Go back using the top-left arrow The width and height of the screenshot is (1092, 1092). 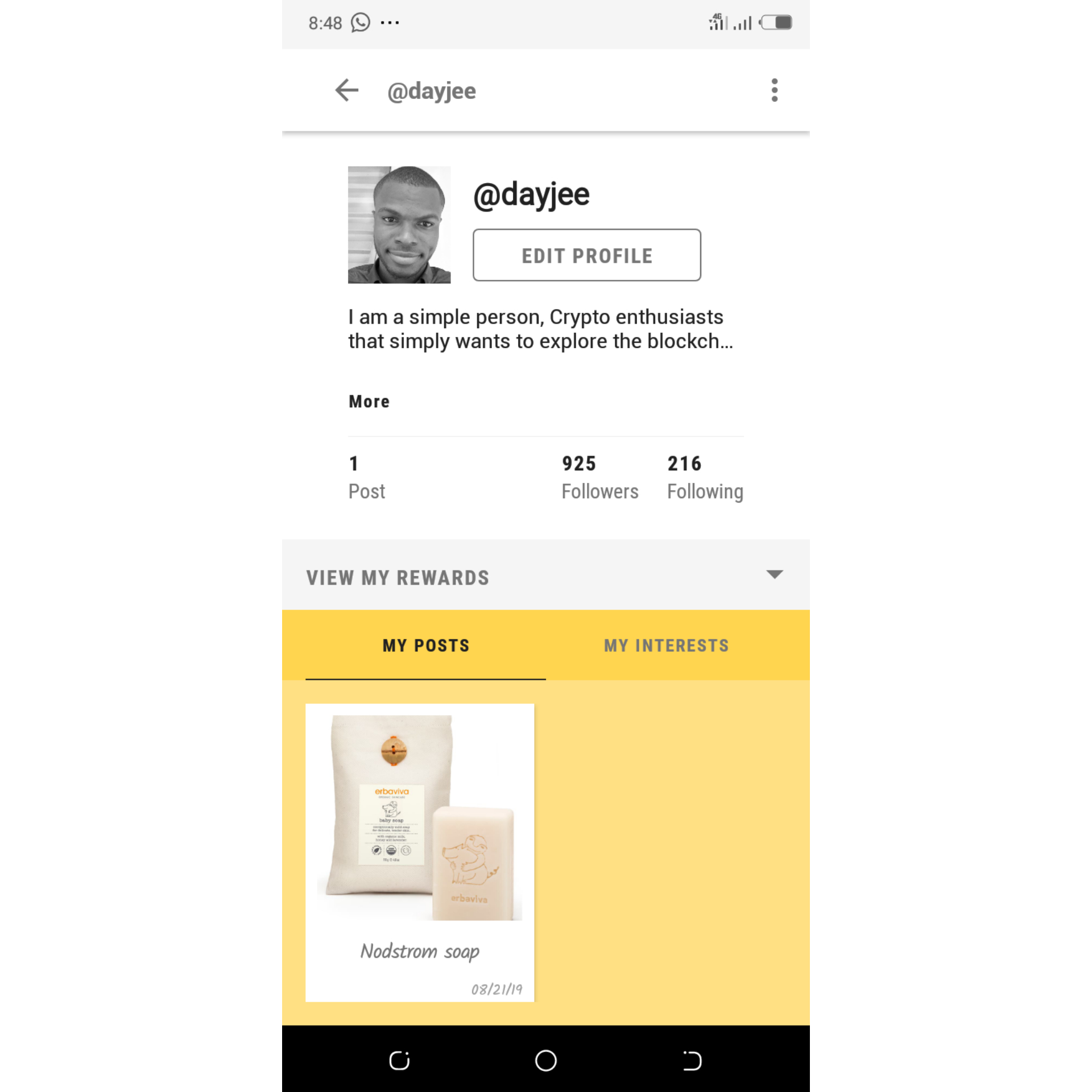[x=346, y=90]
